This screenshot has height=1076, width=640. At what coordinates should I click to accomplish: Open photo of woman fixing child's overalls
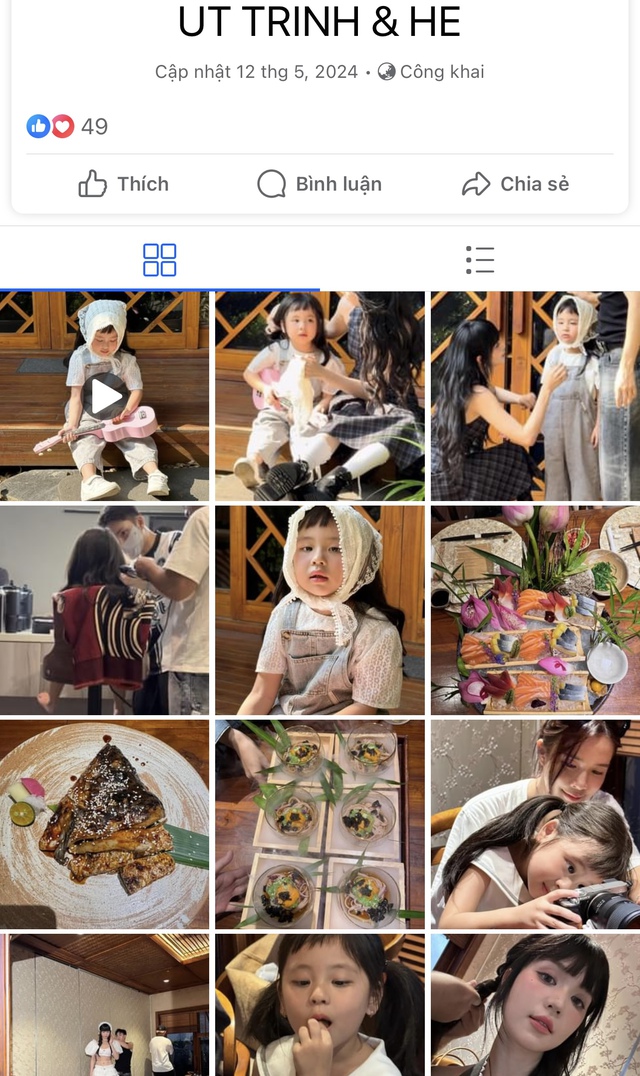535,396
